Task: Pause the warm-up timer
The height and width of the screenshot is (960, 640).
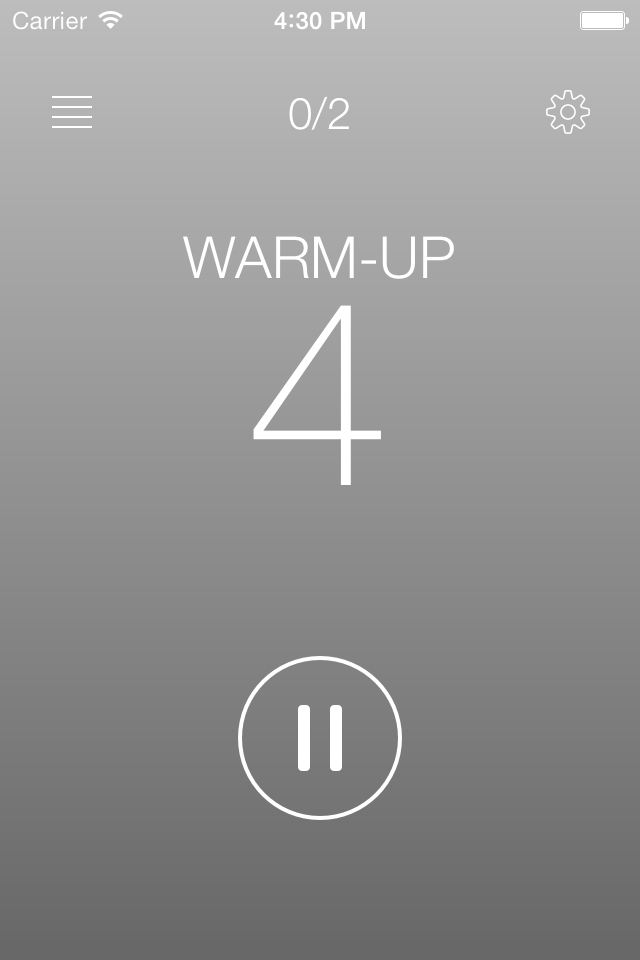Action: (320, 738)
